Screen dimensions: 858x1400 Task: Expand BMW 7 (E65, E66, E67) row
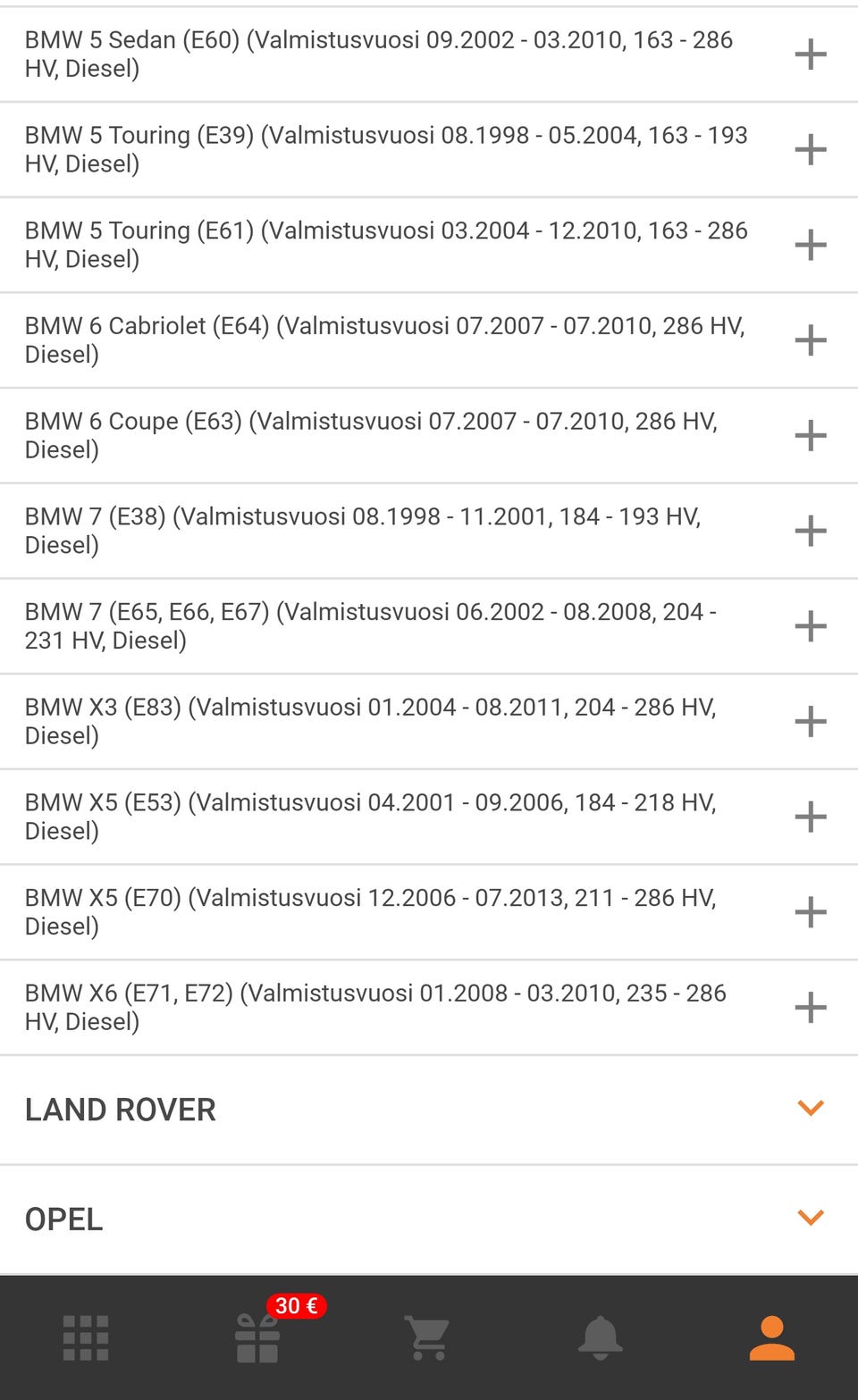pyautogui.click(x=810, y=626)
